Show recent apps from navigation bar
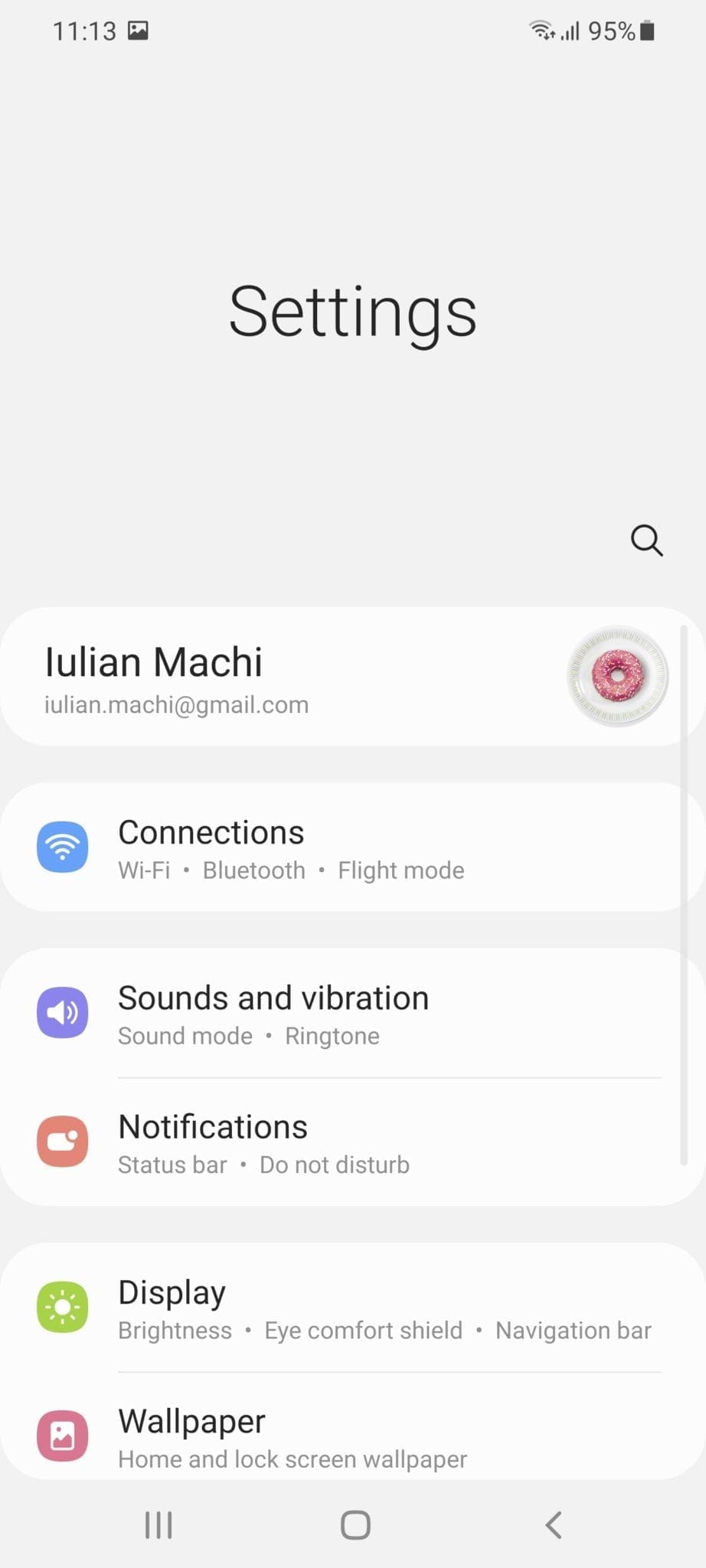Image resolution: width=706 pixels, height=1568 pixels. 159,1524
